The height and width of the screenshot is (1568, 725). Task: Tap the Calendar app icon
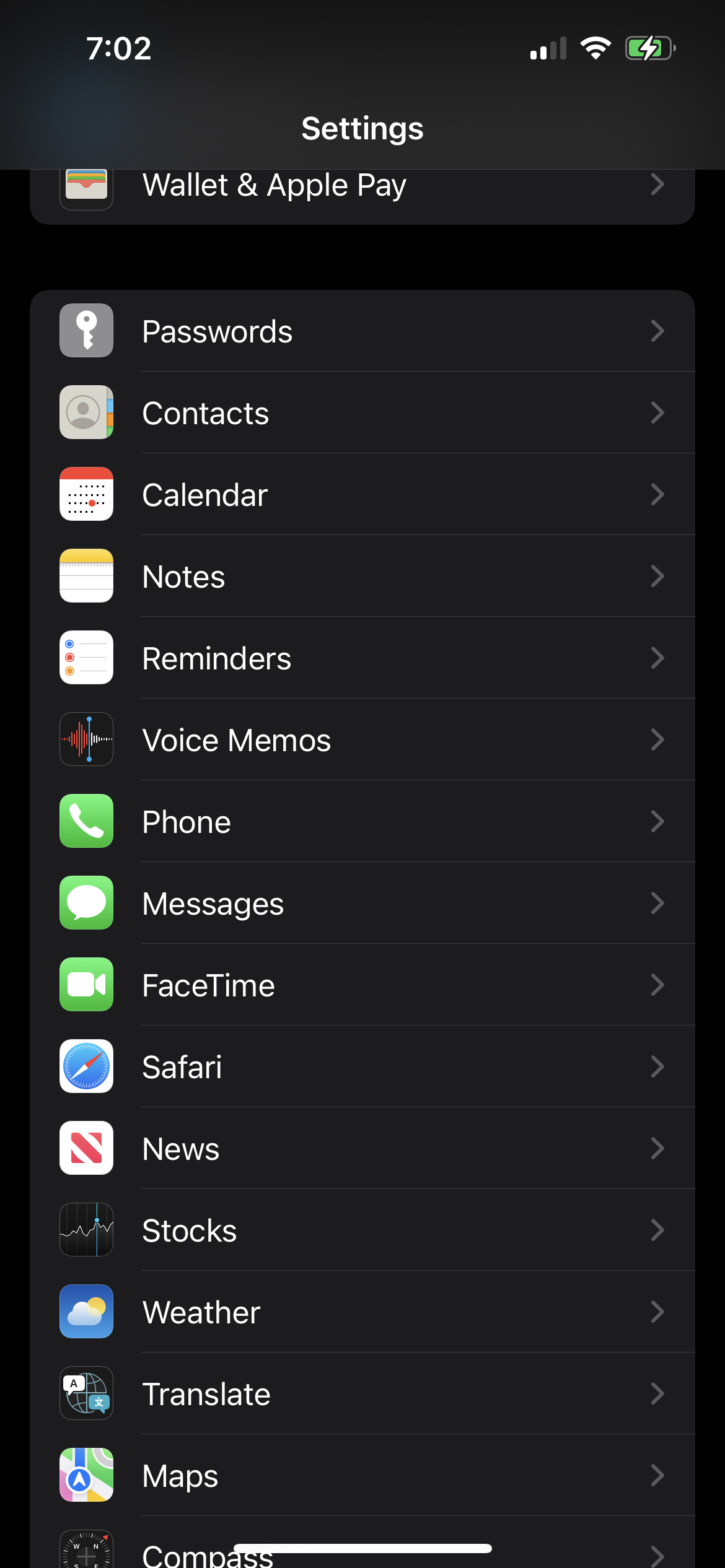coord(86,494)
